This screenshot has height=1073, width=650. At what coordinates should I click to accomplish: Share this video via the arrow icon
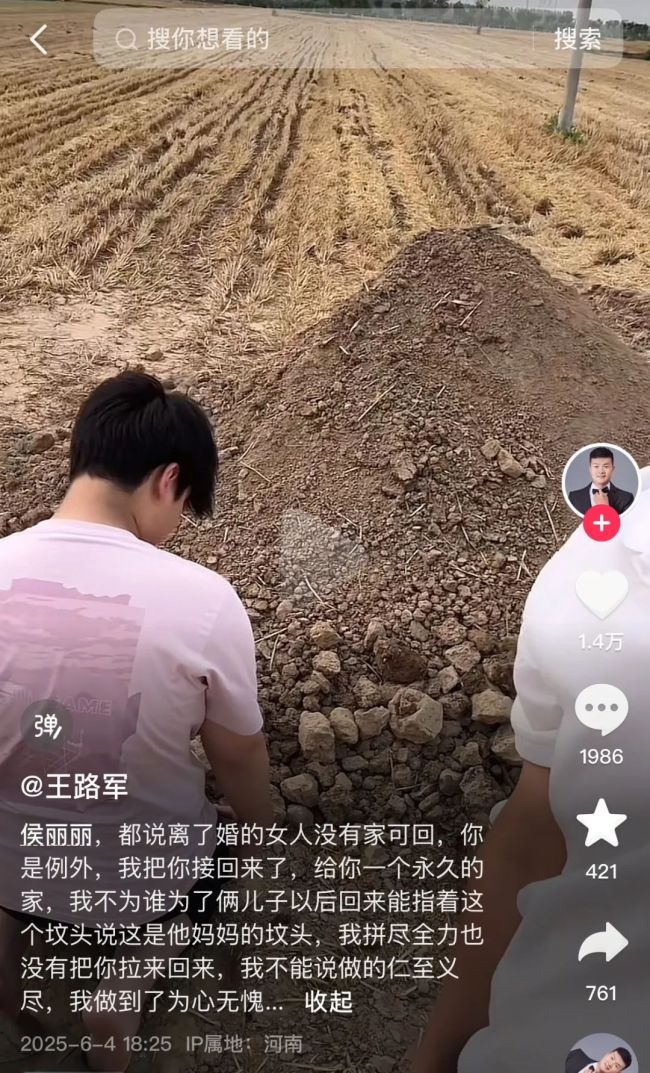(x=601, y=944)
